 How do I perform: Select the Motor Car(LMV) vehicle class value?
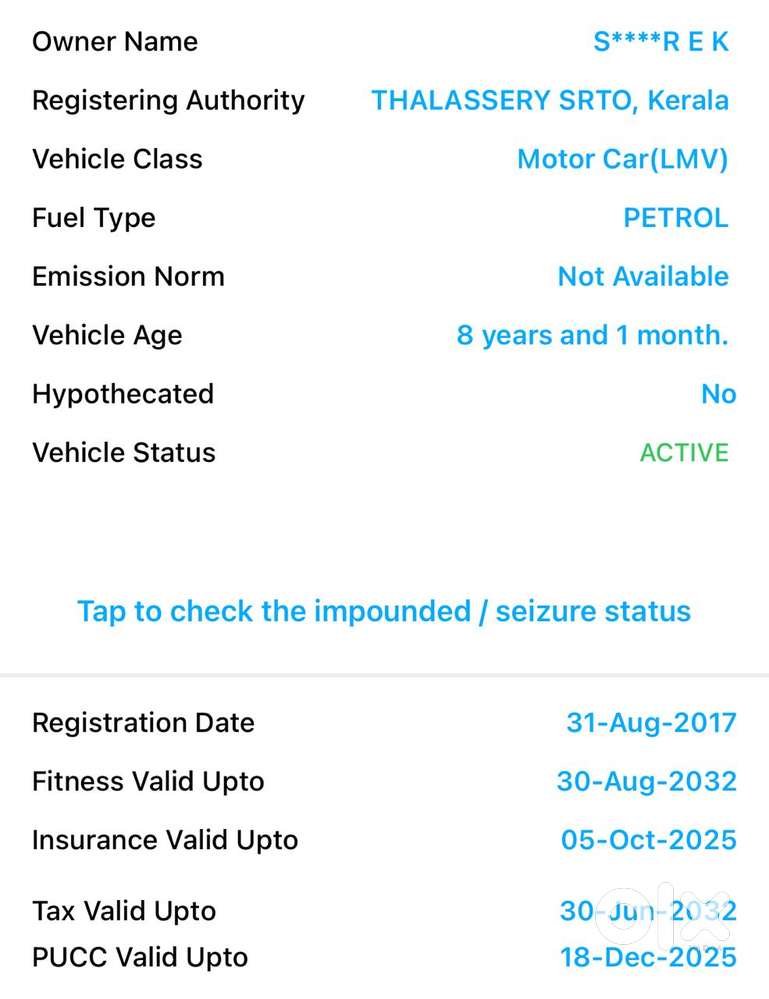pos(622,158)
